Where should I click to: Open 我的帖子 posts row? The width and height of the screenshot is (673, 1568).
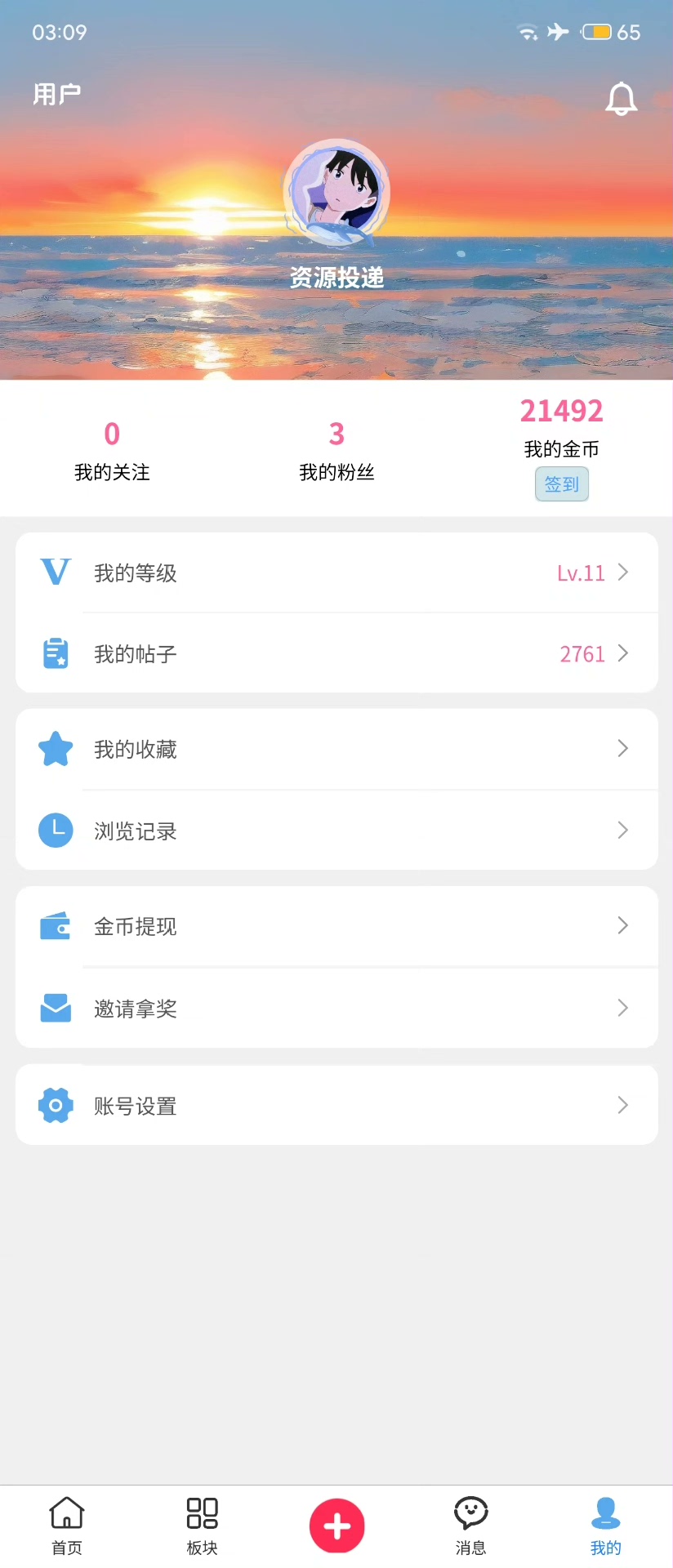[x=336, y=653]
